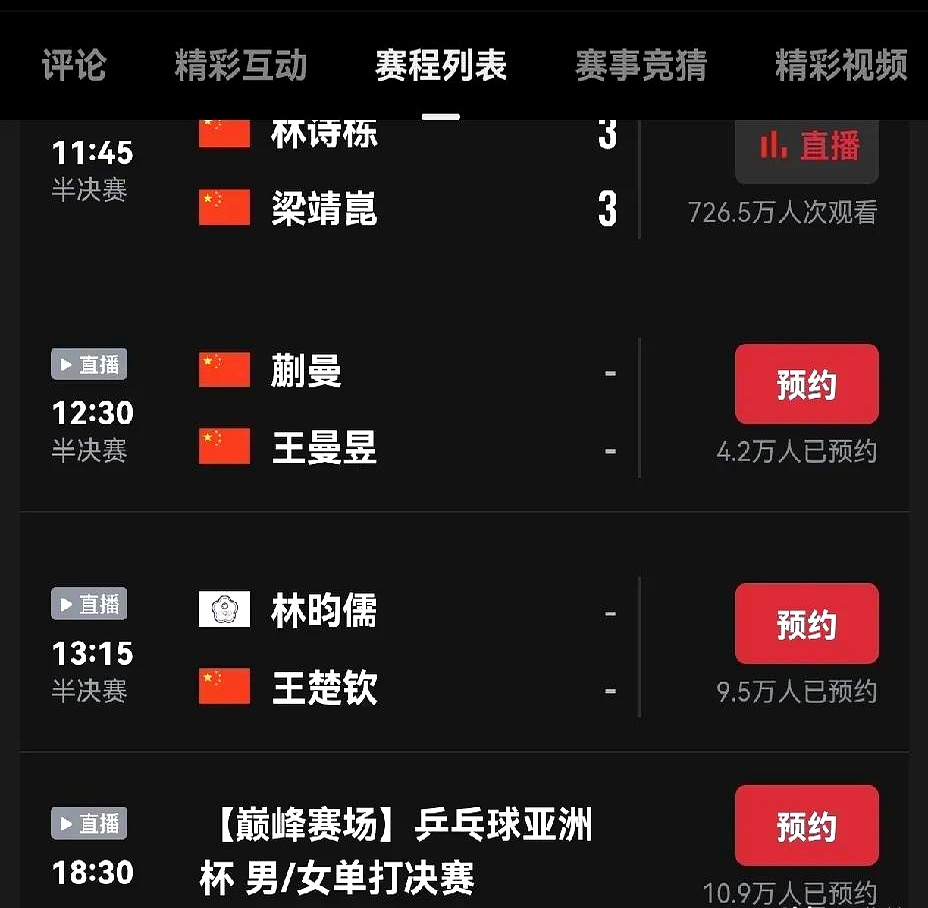Reserve the 12:30 王曼昱 semifinal
Screen dimensions: 928x908
807,385
